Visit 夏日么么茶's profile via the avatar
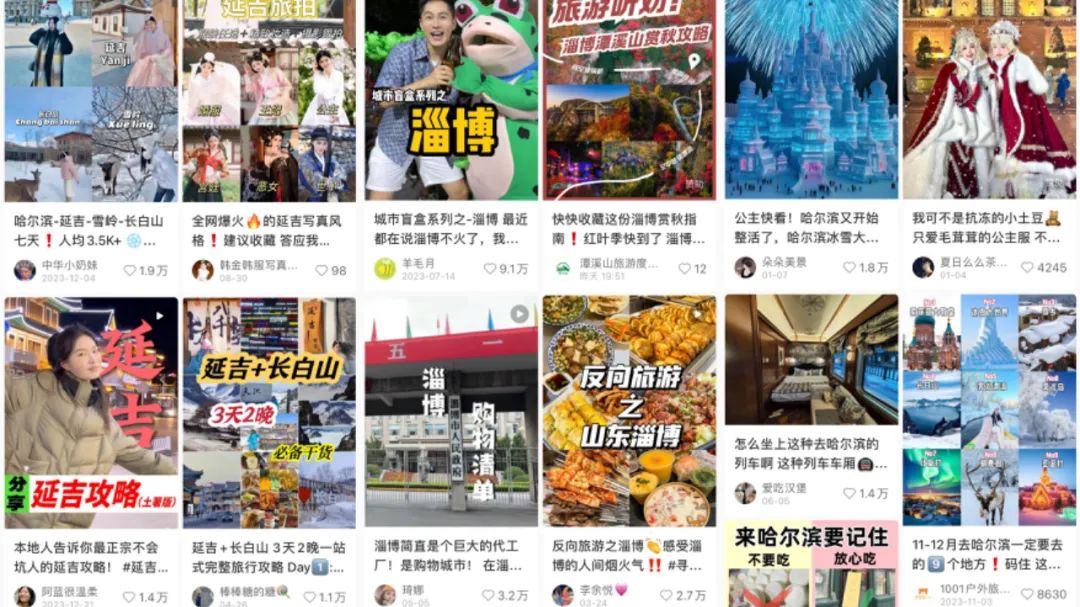The image size is (1080, 607). tap(923, 268)
